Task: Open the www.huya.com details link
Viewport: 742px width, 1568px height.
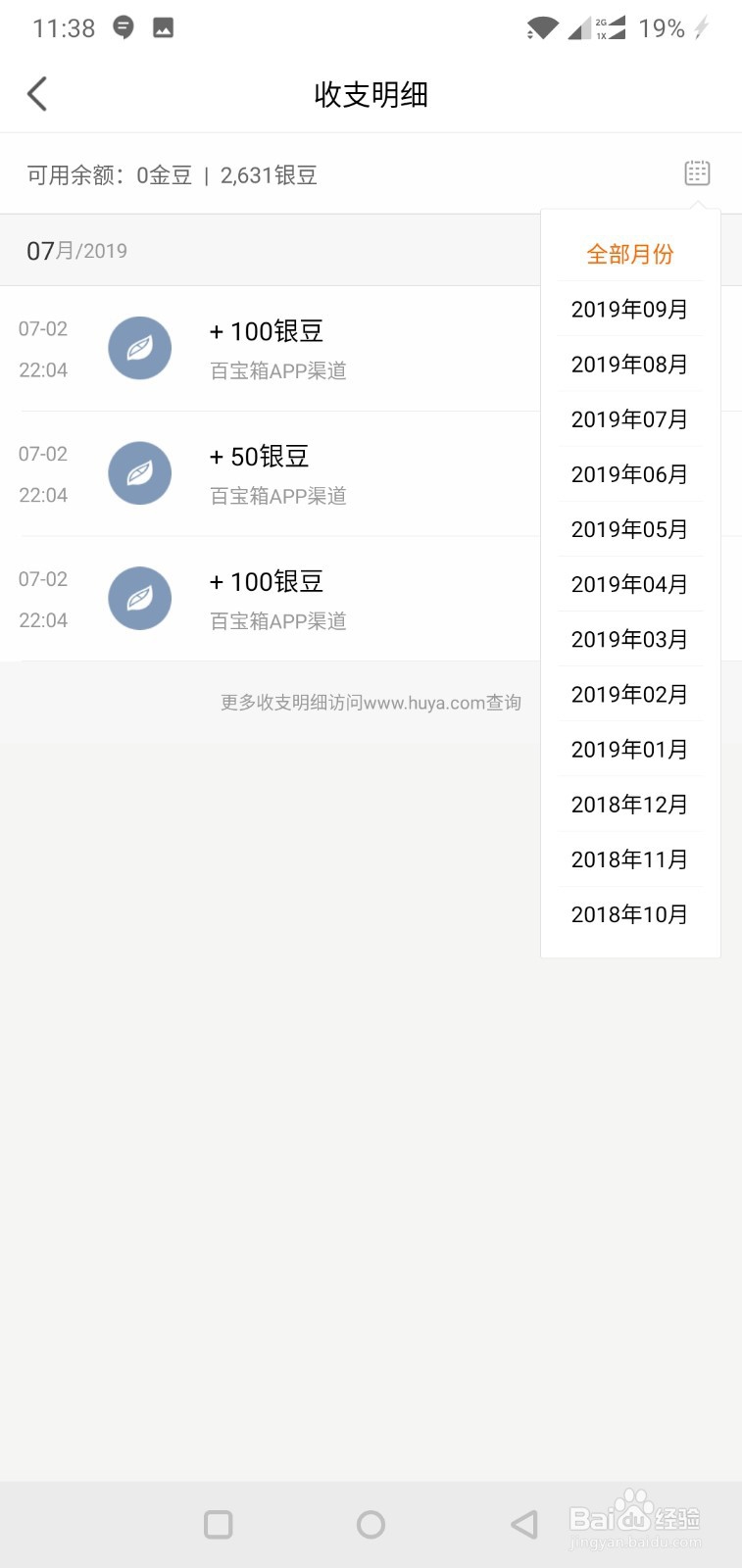Action: click(x=371, y=702)
